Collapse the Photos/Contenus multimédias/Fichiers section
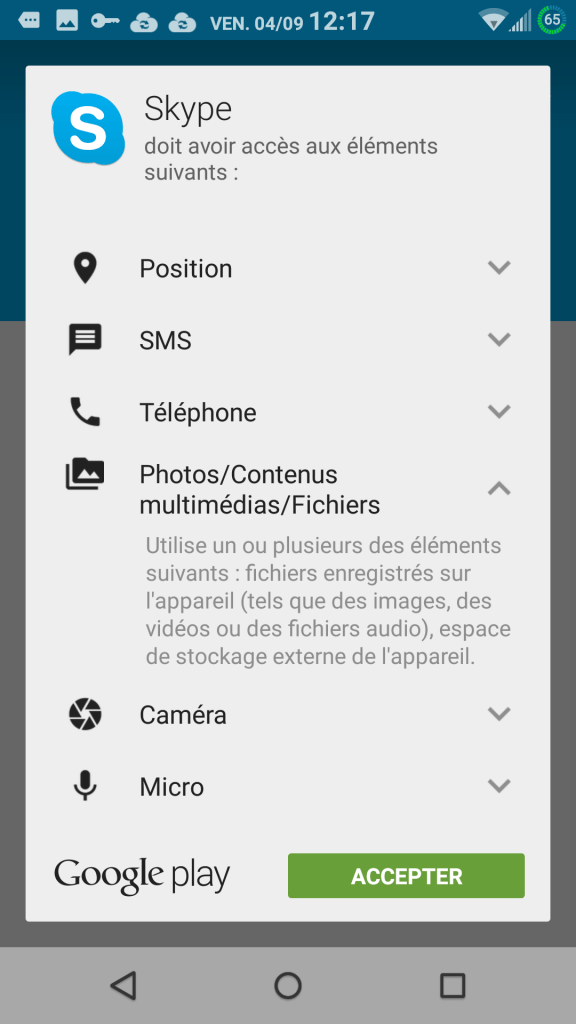Screen dimensions: 576x1024 pos(499,488)
